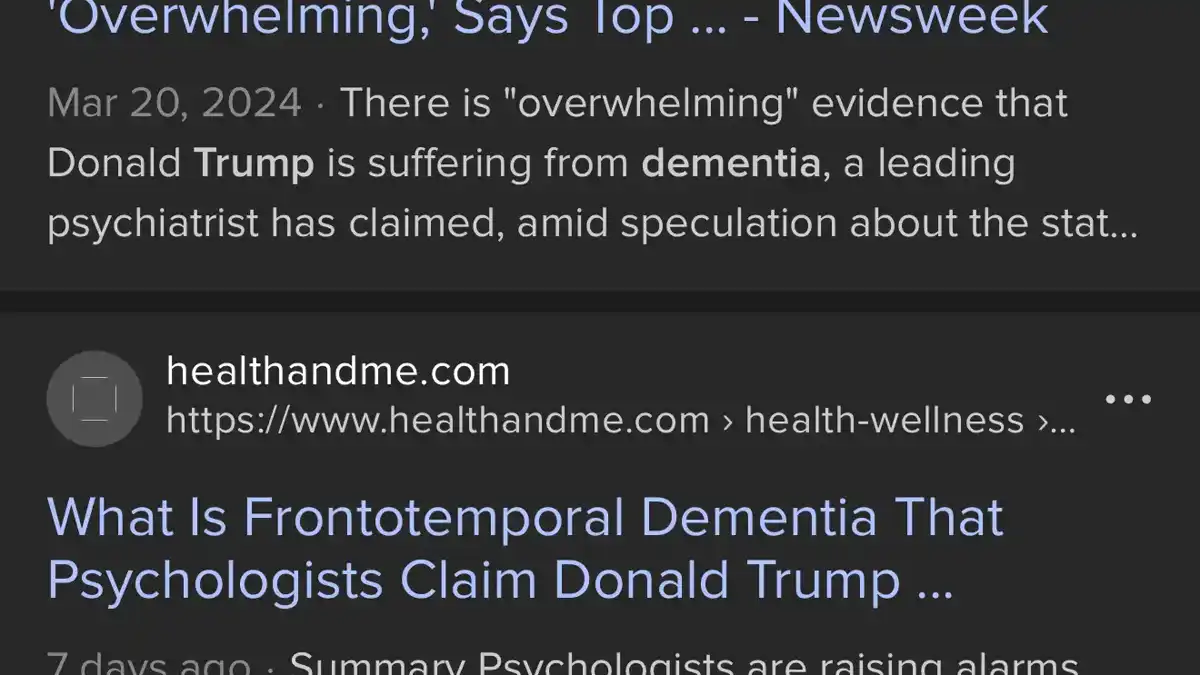Open the overflow menu for the healthandme.com result
This screenshot has height=675, width=1200.
(1128, 400)
